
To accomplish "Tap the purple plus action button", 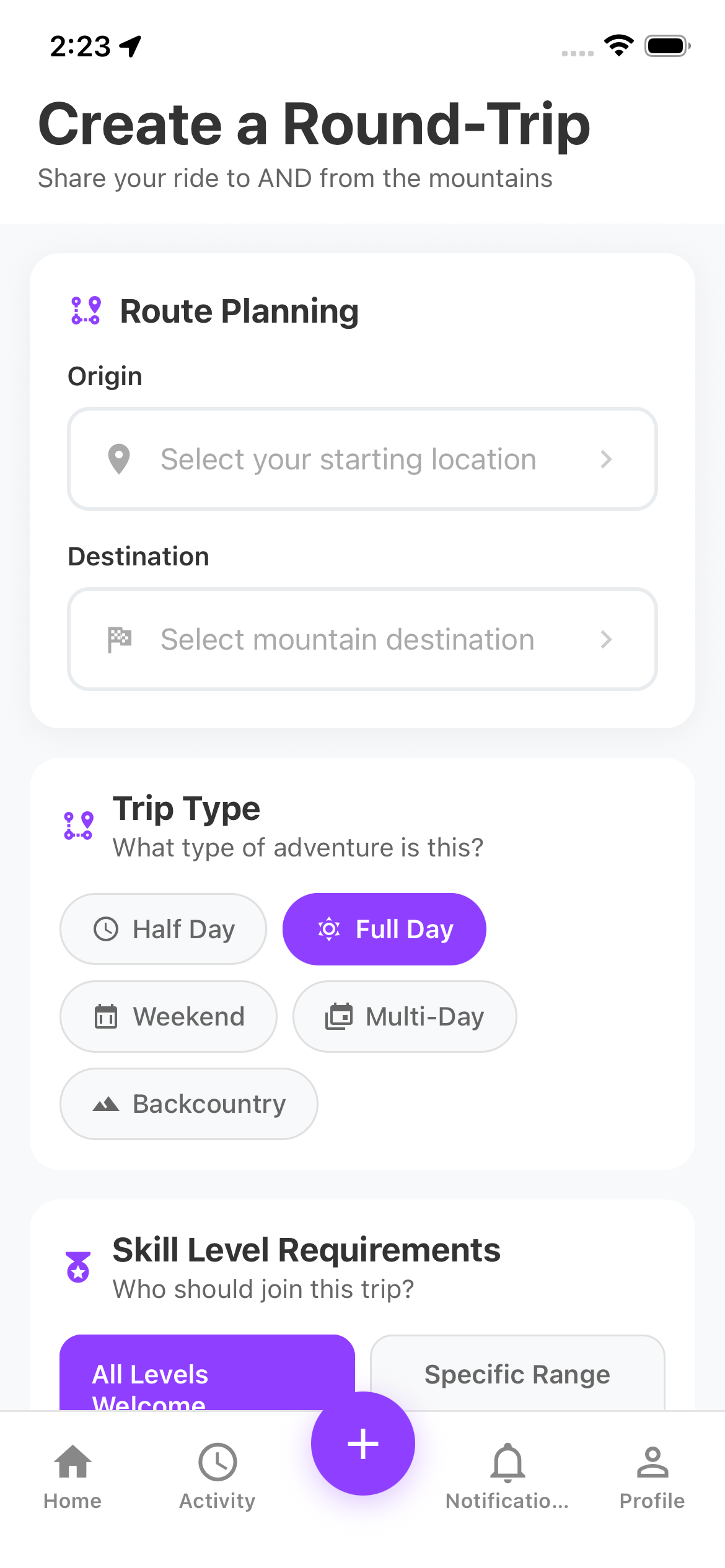I will pyautogui.click(x=362, y=1443).
